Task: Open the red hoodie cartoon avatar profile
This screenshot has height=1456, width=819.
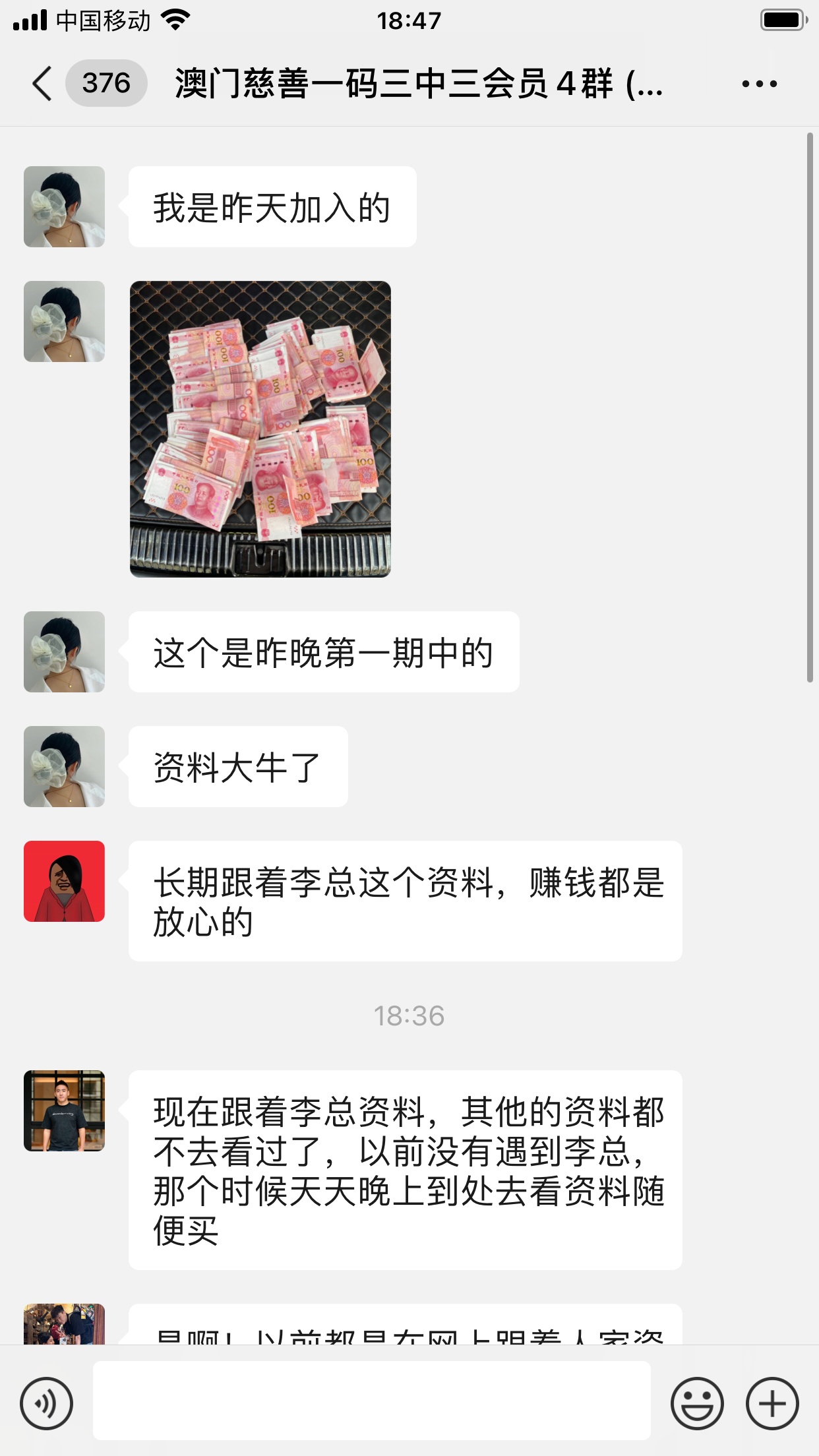Action: pos(64,881)
